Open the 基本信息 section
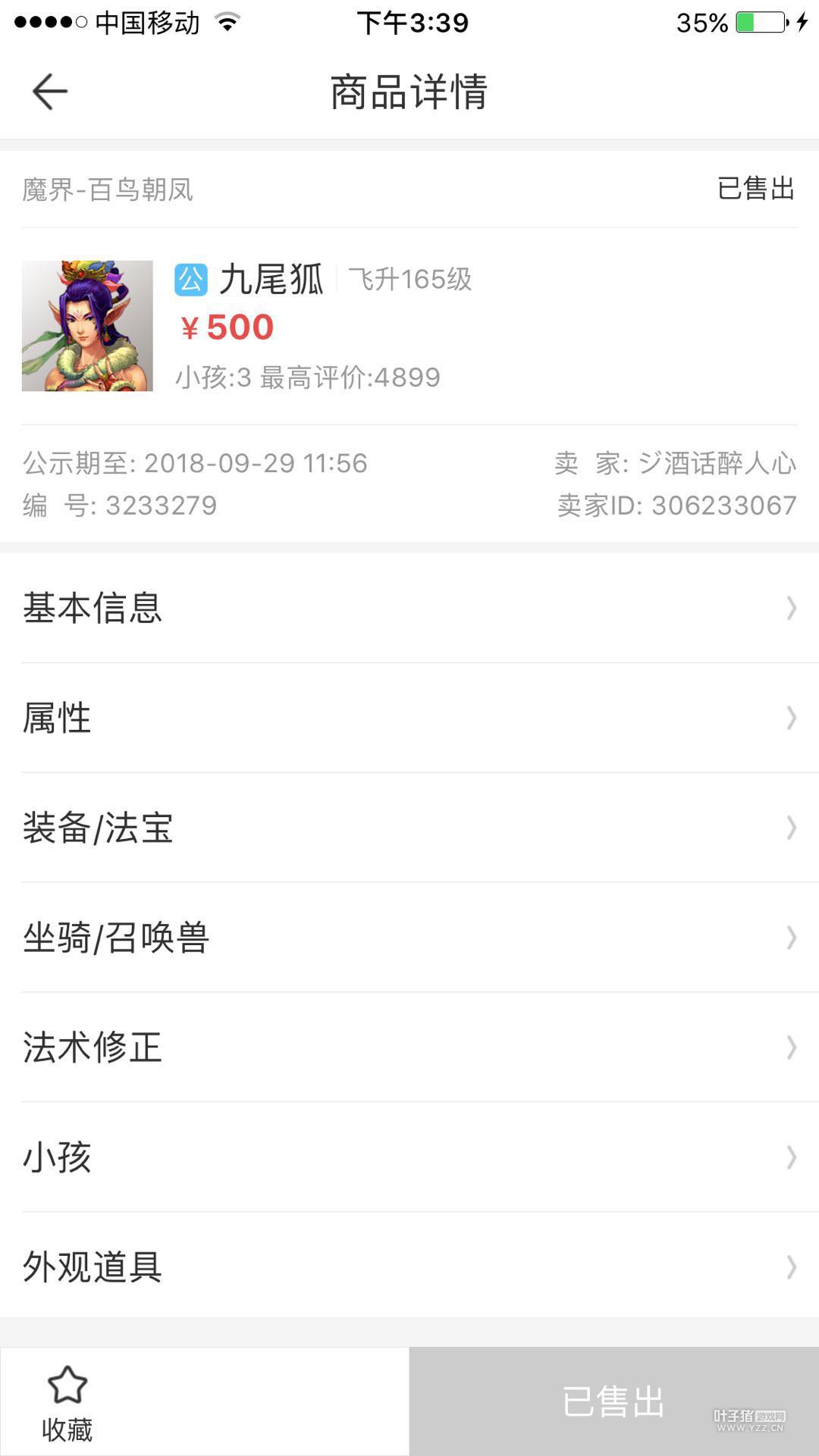 pyautogui.click(x=409, y=608)
